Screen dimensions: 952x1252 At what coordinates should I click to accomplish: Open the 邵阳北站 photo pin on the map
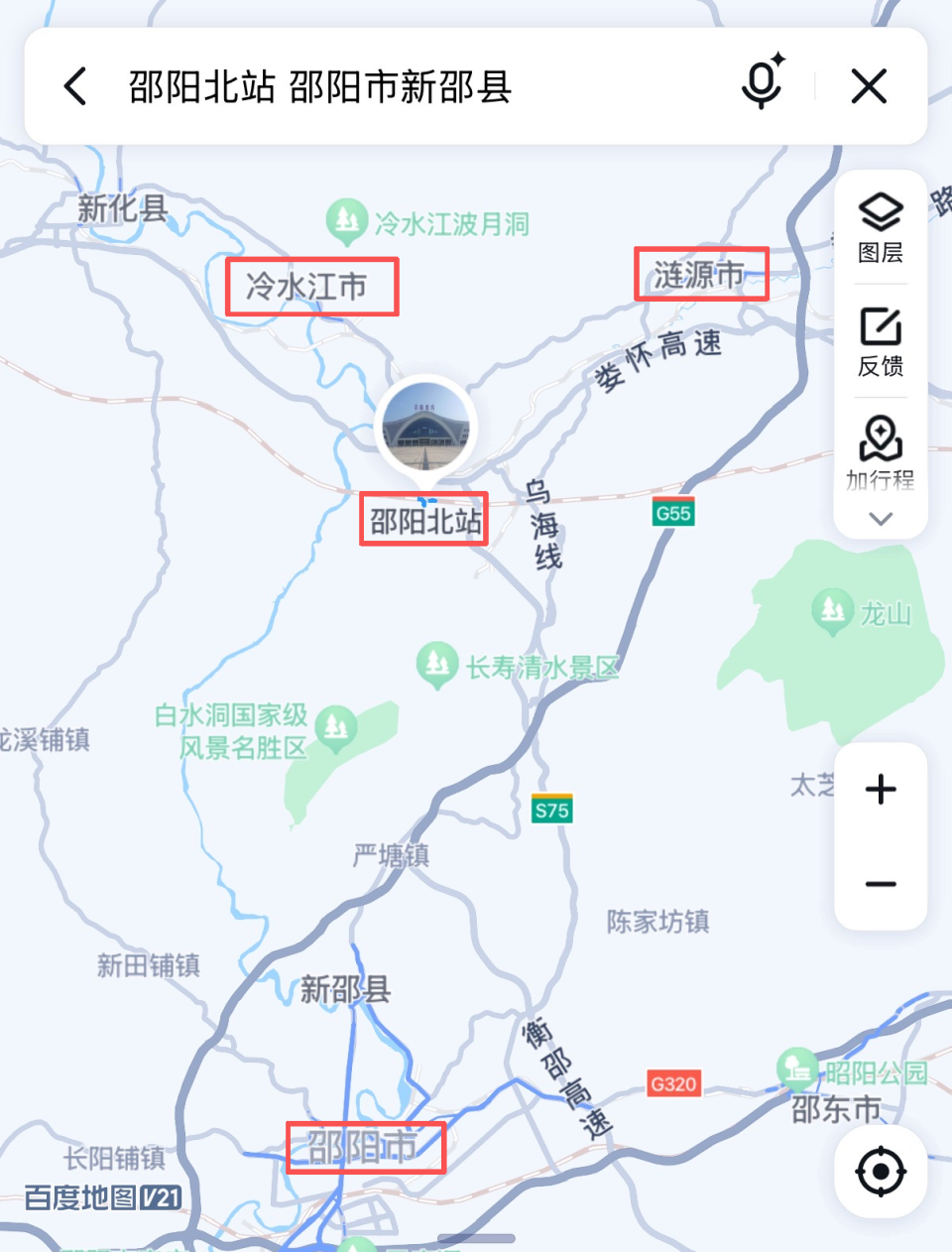(x=426, y=428)
